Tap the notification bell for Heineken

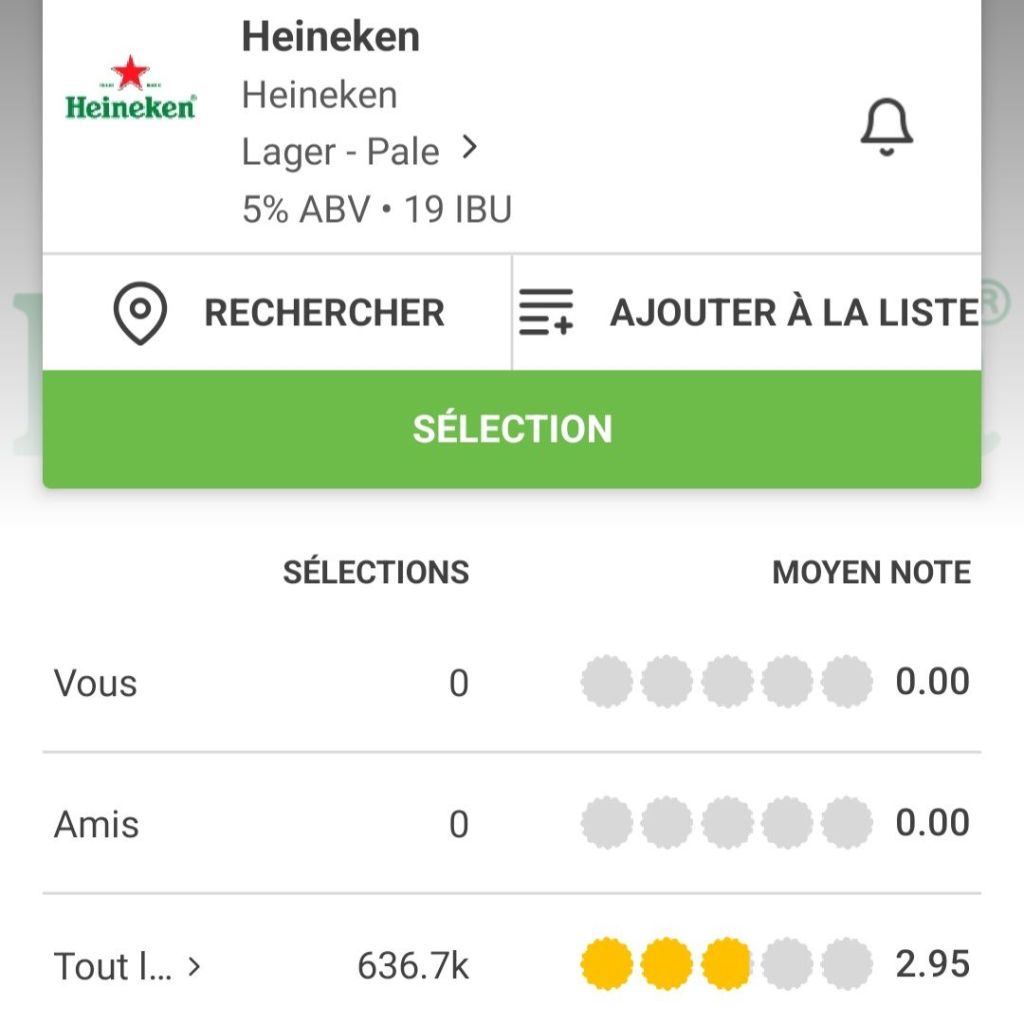(886, 128)
